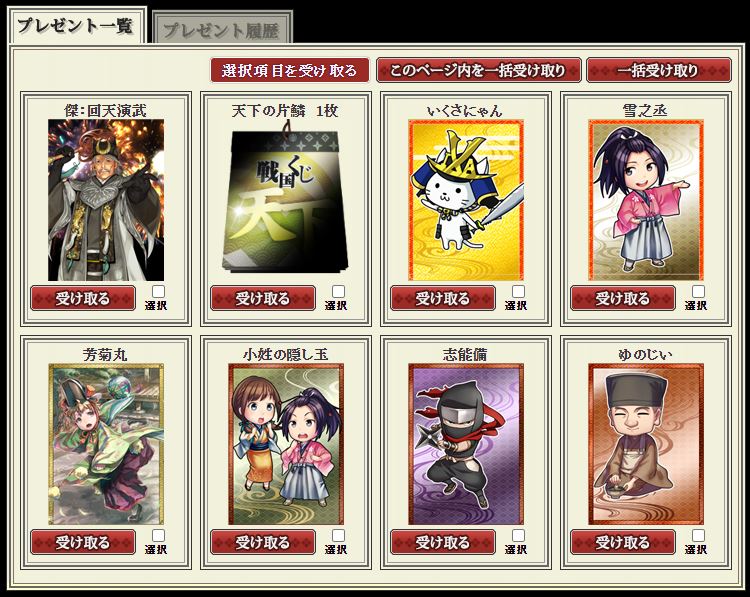Receive the 雪之丞 card
Image resolution: width=750 pixels, height=597 pixels.
click(623, 298)
